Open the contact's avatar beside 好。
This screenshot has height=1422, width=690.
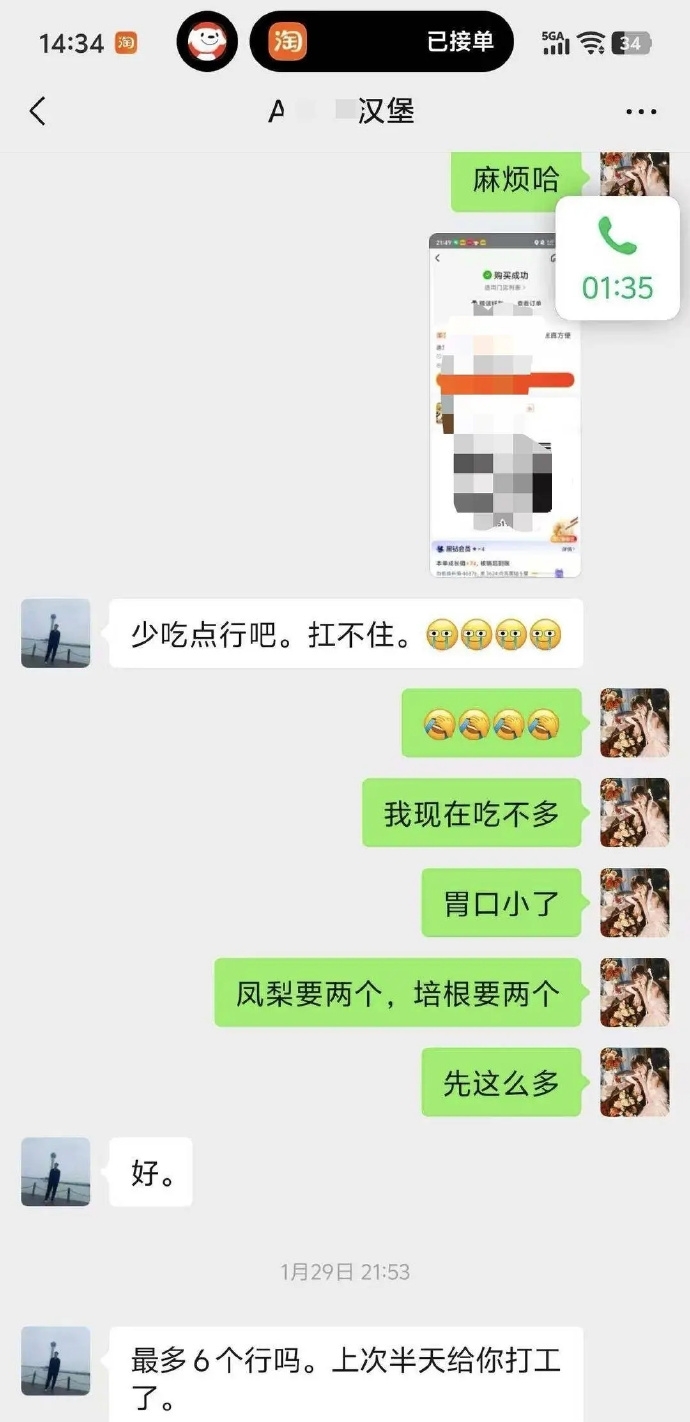tap(56, 1171)
